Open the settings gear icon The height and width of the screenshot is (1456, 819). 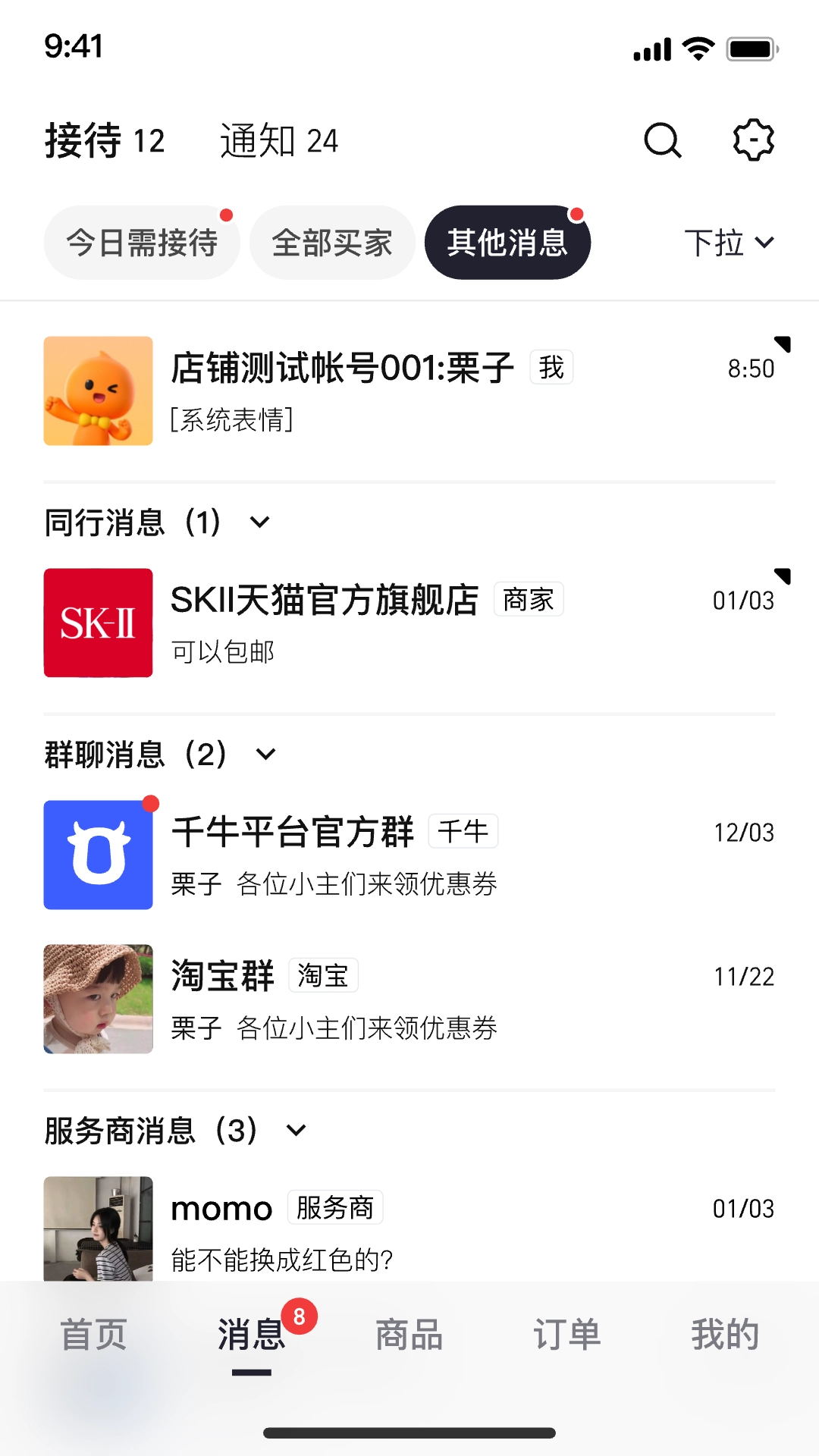[753, 140]
